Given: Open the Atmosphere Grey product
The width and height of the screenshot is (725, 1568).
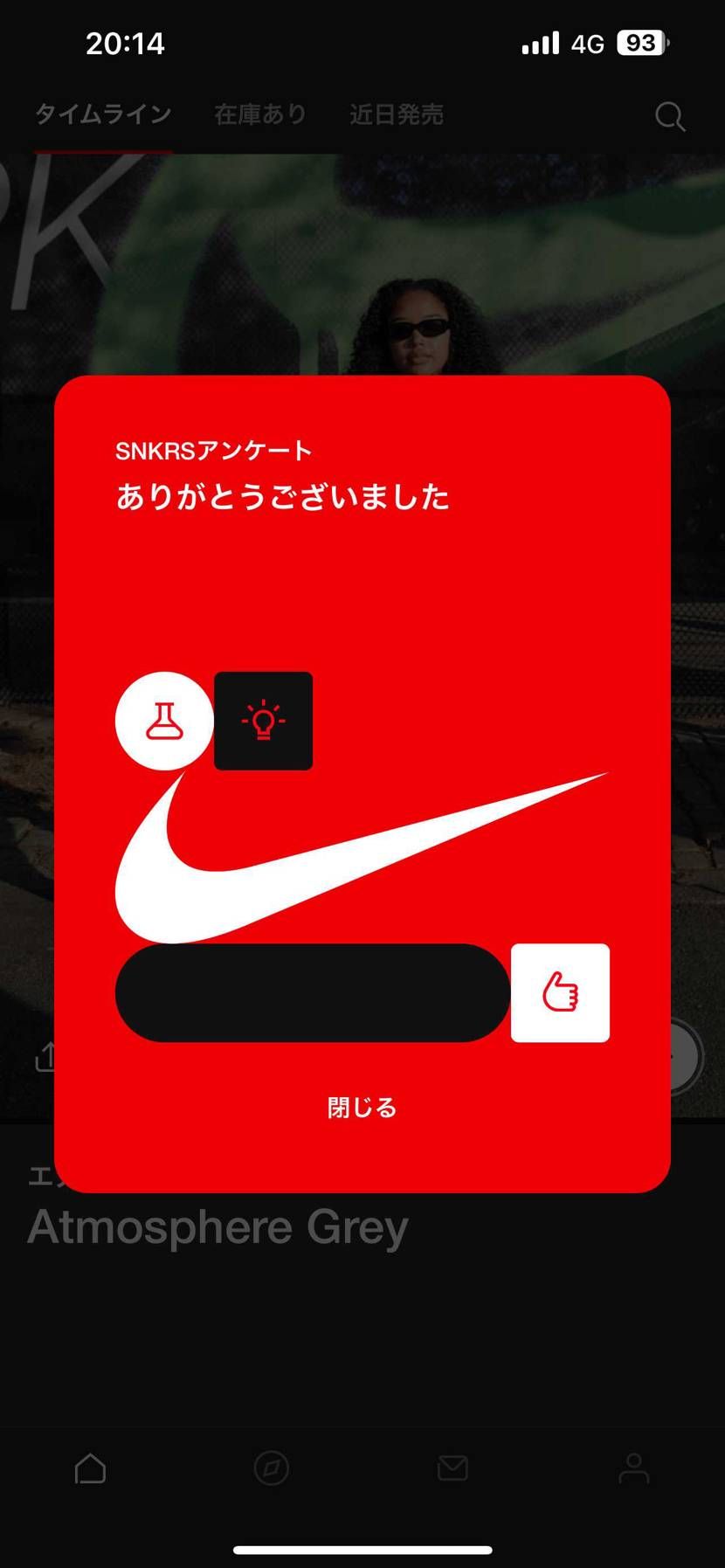Looking at the screenshot, I should click(217, 1226).
